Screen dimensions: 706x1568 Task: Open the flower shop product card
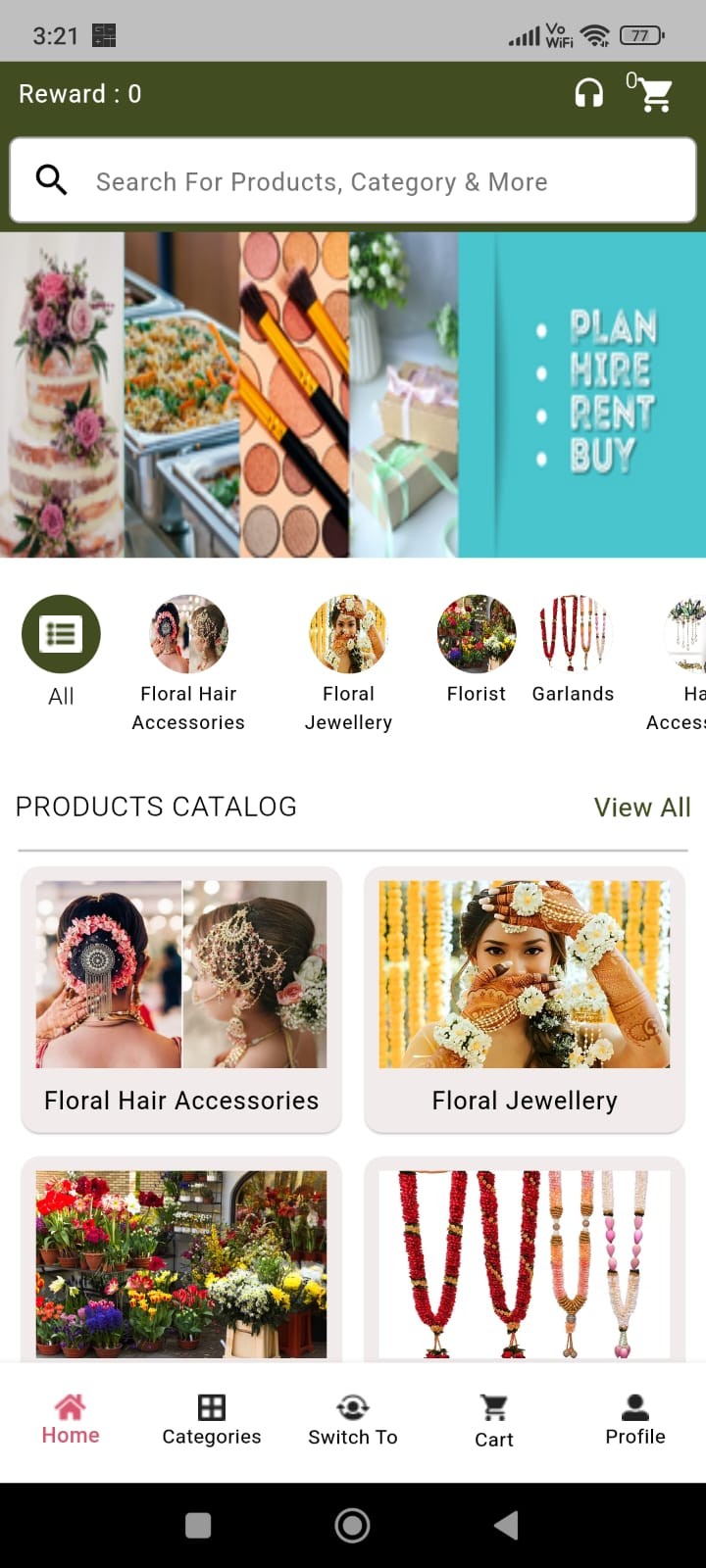[x=181, y=1262]
